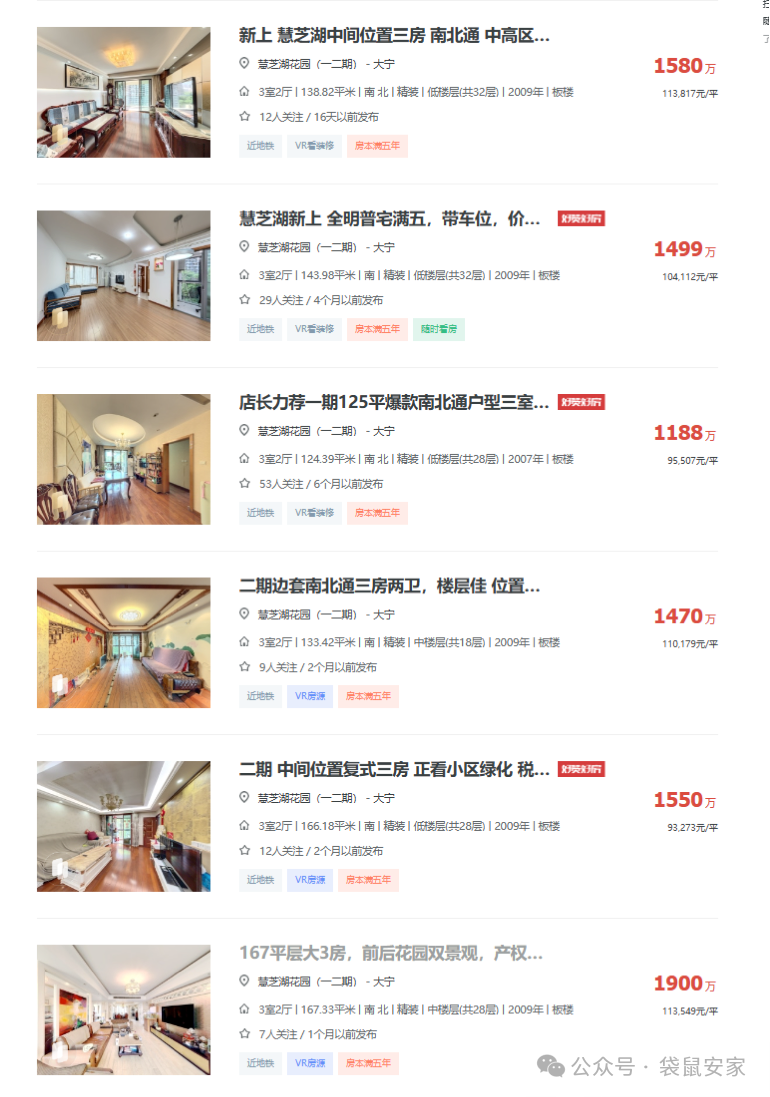View the photo of the 1188万 listing
The width and height of the screenshot is (770, 1097).
[123, 459]
